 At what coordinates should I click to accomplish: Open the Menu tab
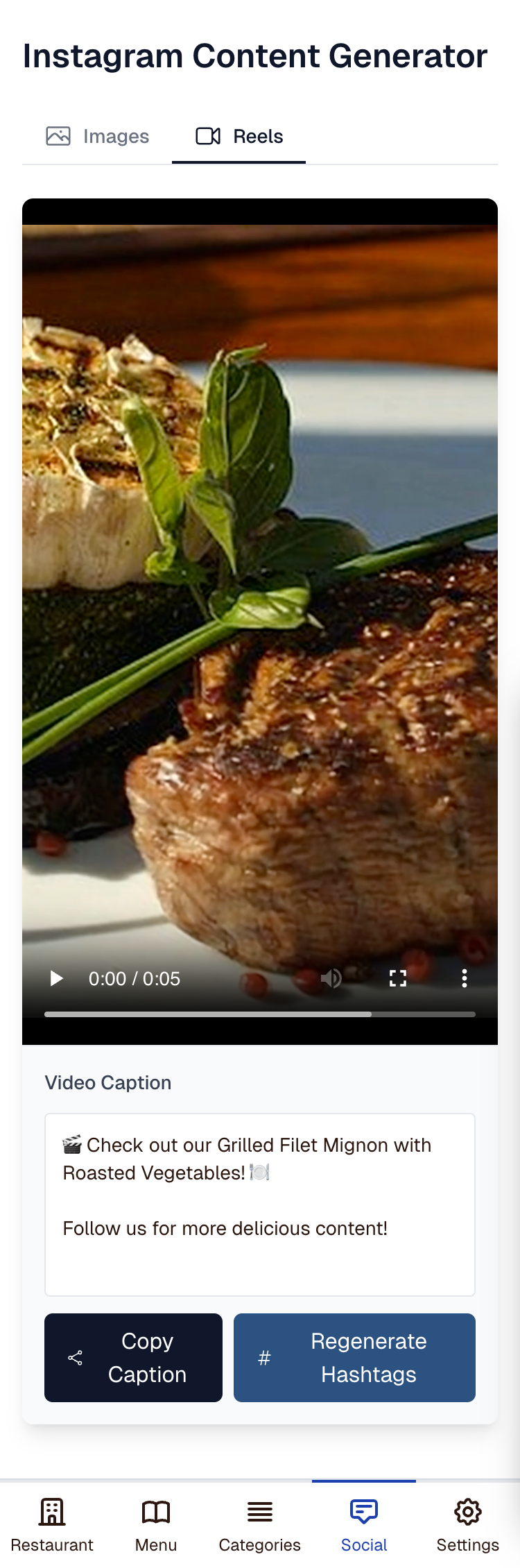(x=156, y=1525)
